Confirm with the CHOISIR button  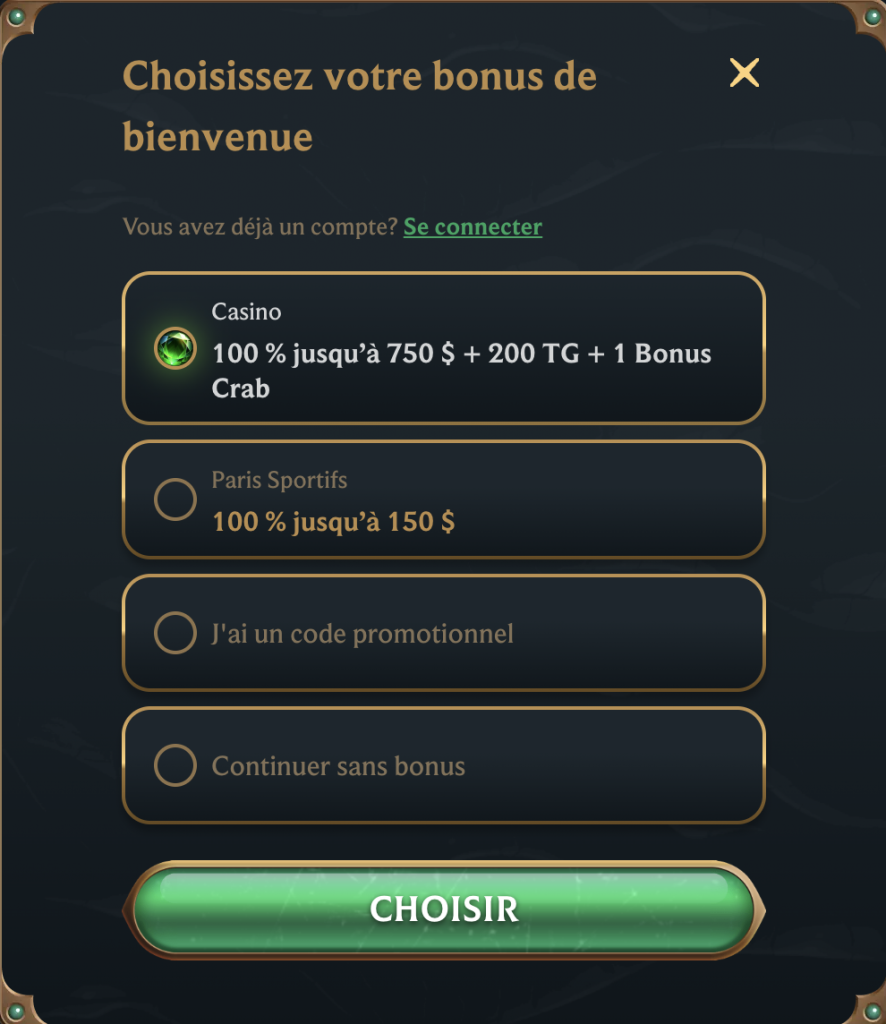click(443, 909)
